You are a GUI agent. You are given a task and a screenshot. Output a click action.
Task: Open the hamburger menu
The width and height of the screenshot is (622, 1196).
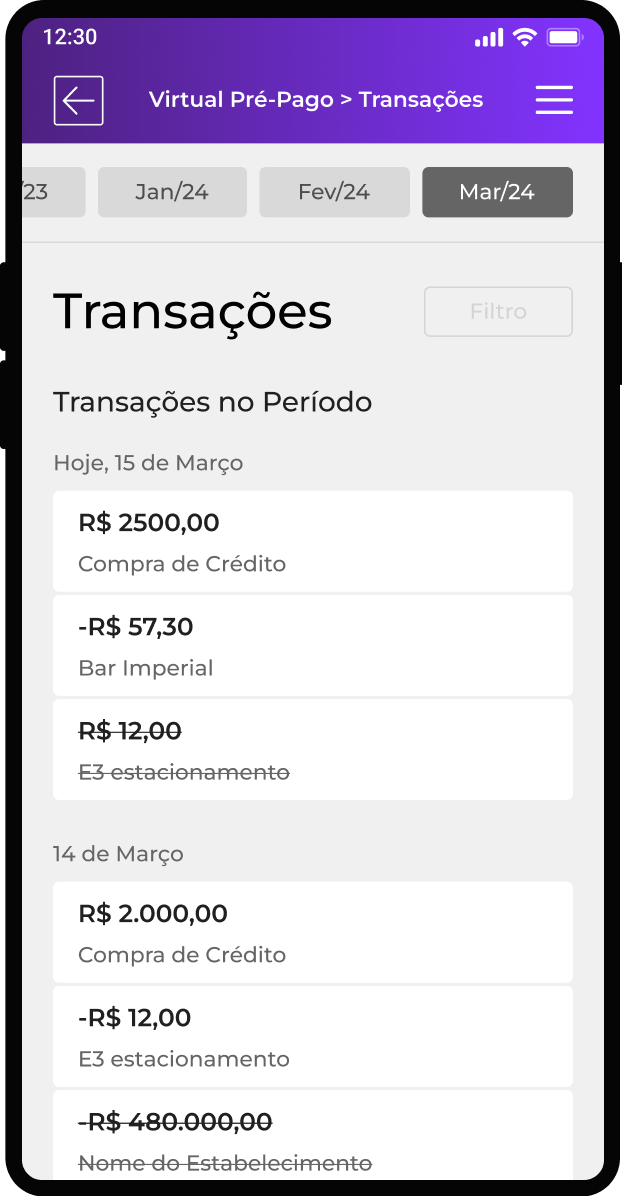tap(554, 100)
